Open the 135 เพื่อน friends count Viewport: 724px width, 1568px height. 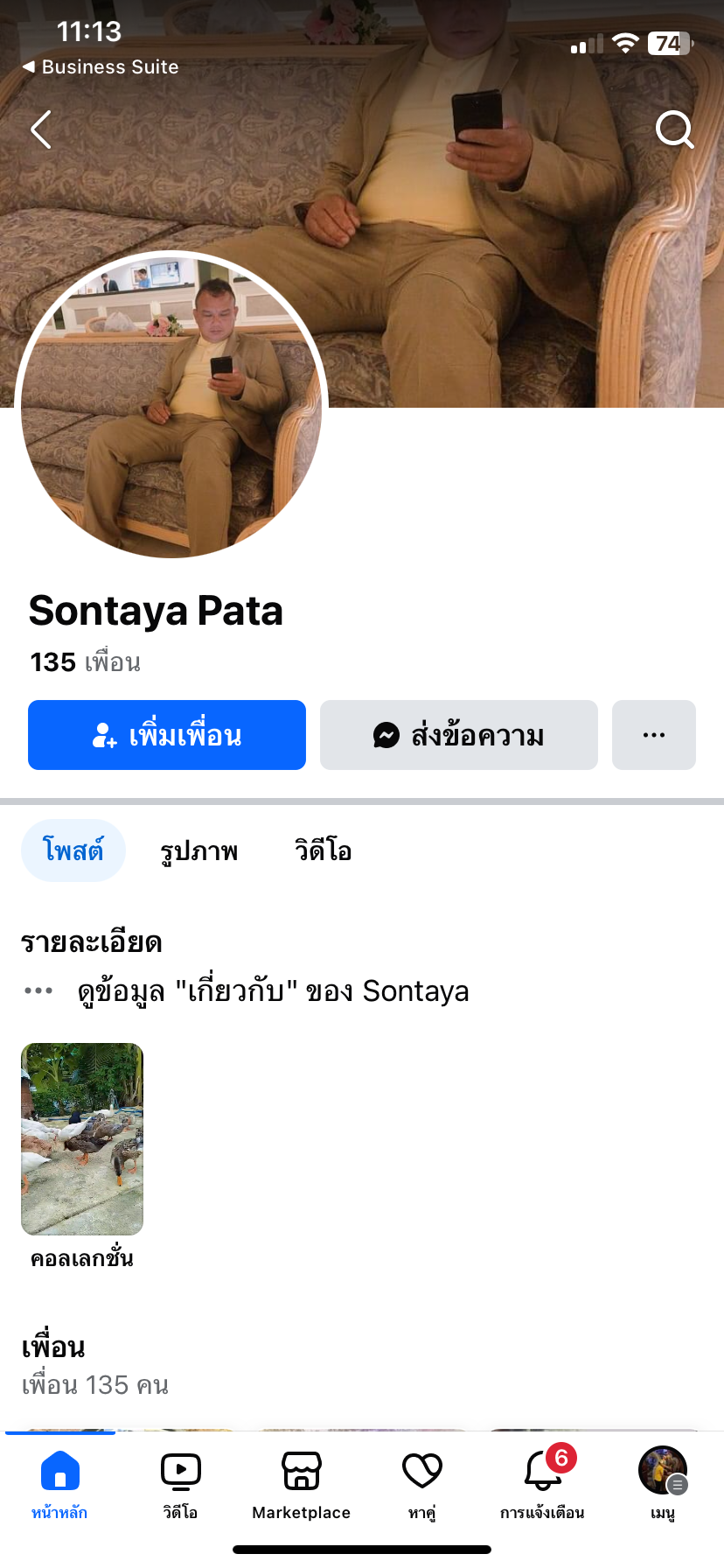click(x=85, y=662)
